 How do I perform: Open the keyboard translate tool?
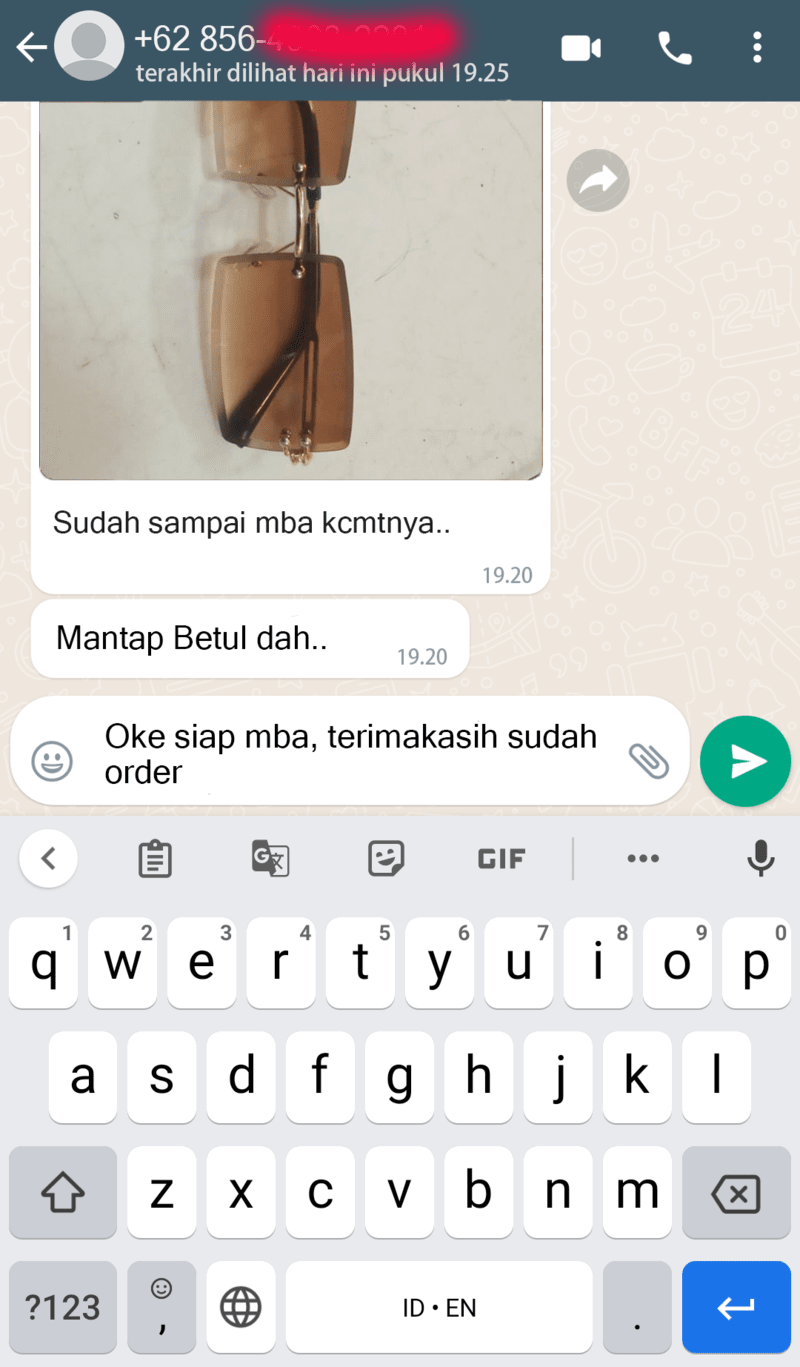pyautogui.click(x=270, y=858)
